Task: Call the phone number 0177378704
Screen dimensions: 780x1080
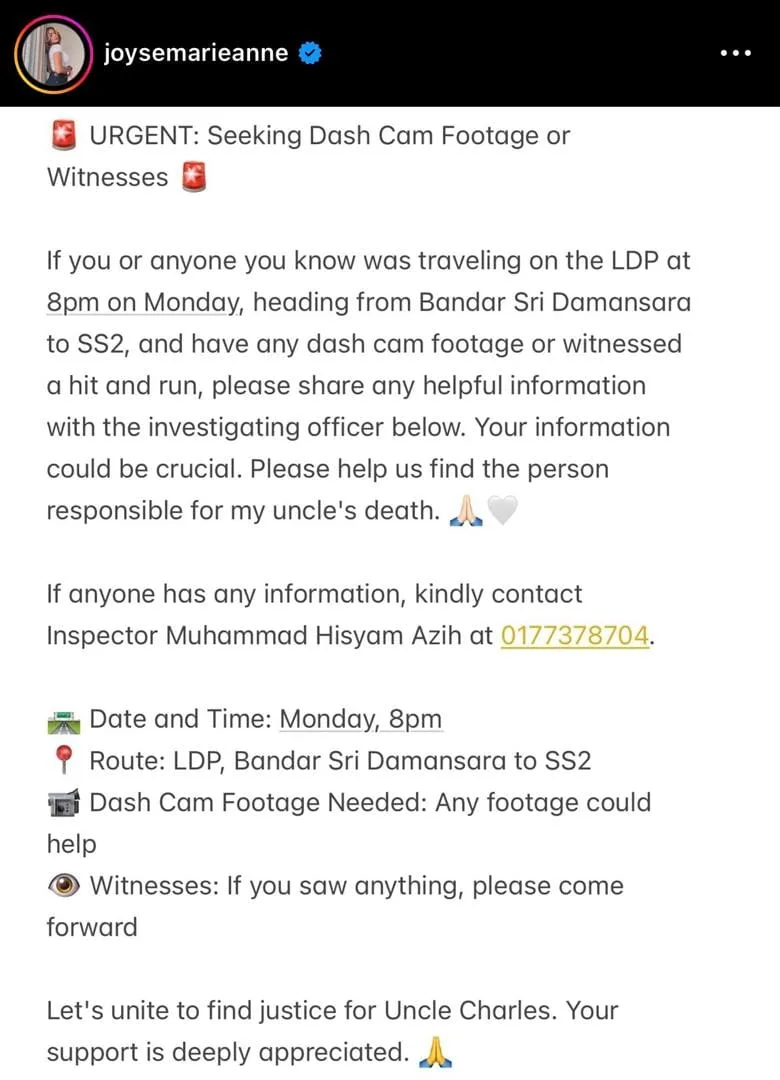Action: (575, 635)
